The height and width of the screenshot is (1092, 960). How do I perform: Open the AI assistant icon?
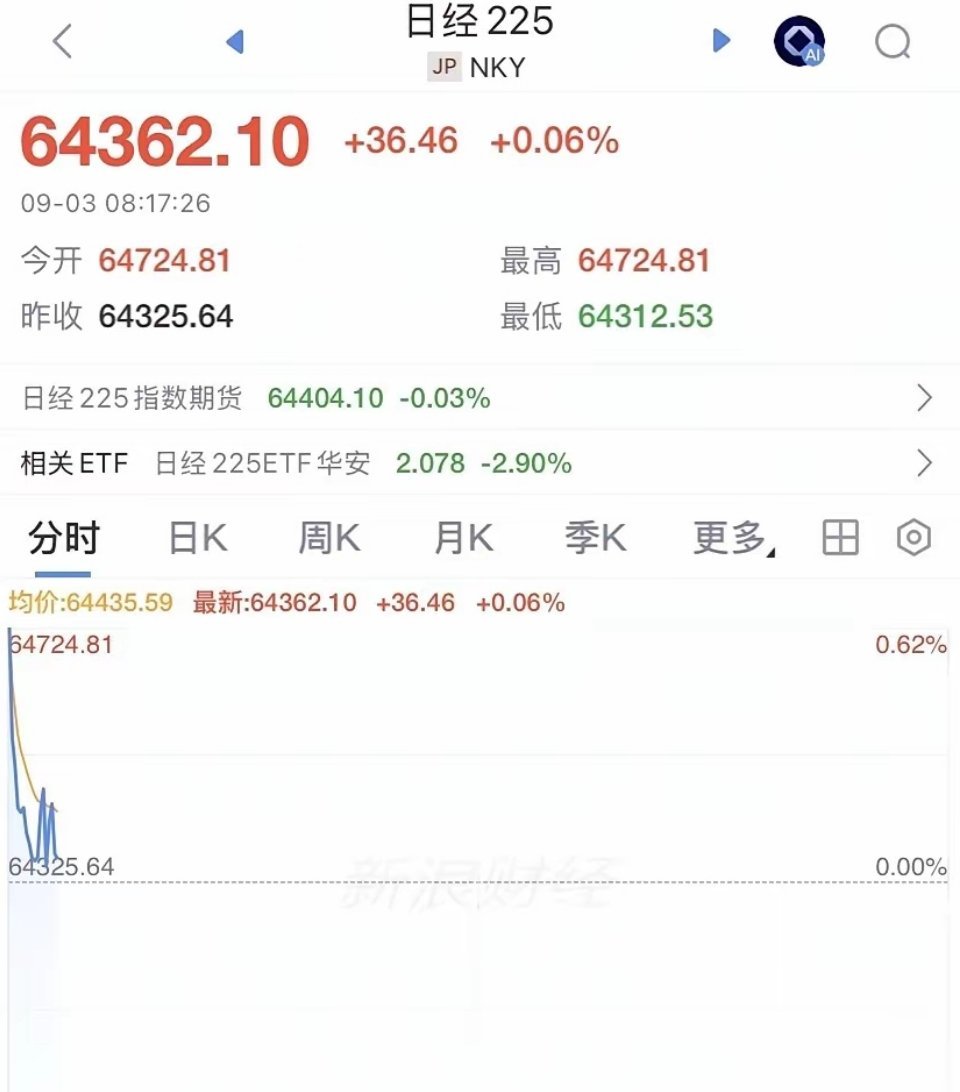(x=799, y=41)
